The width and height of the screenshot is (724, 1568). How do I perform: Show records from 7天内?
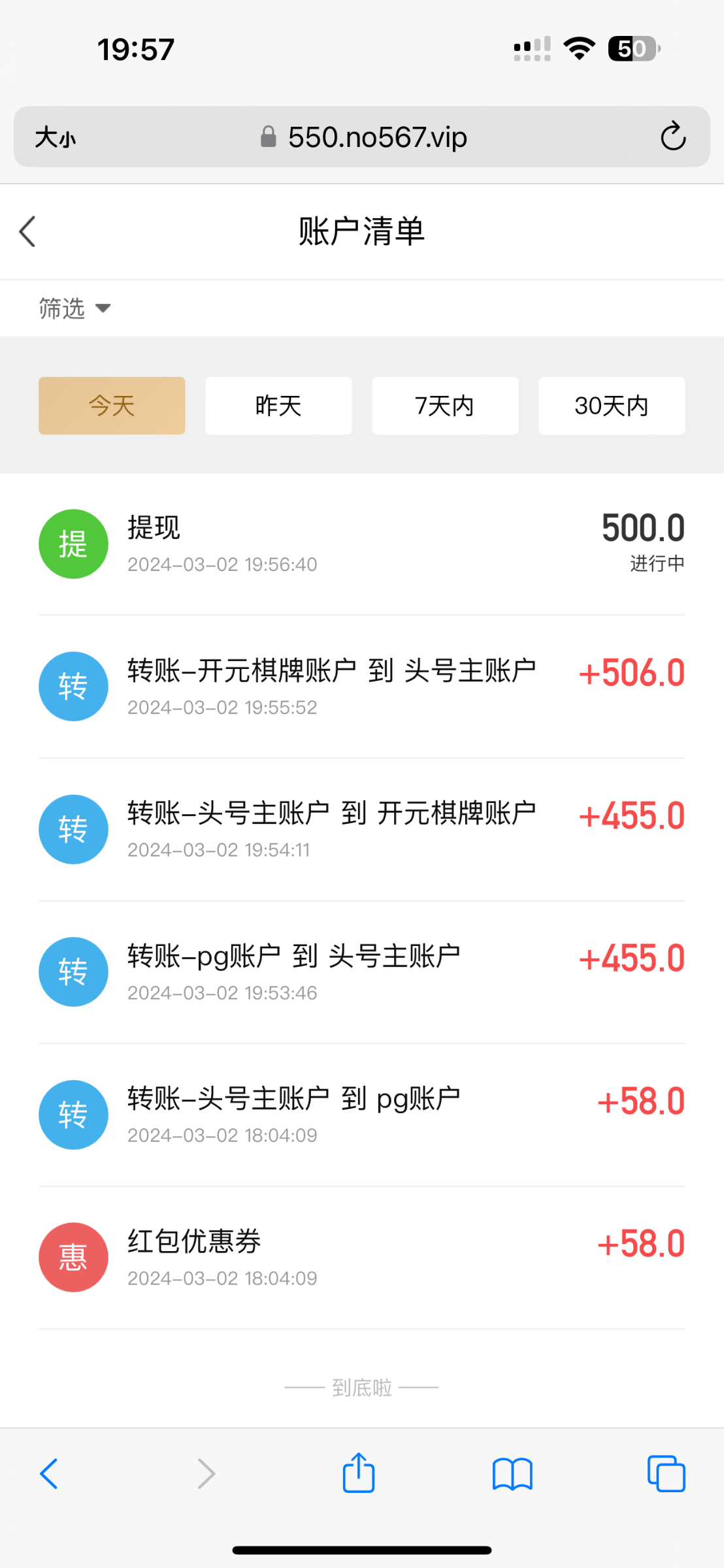point(445,406)
